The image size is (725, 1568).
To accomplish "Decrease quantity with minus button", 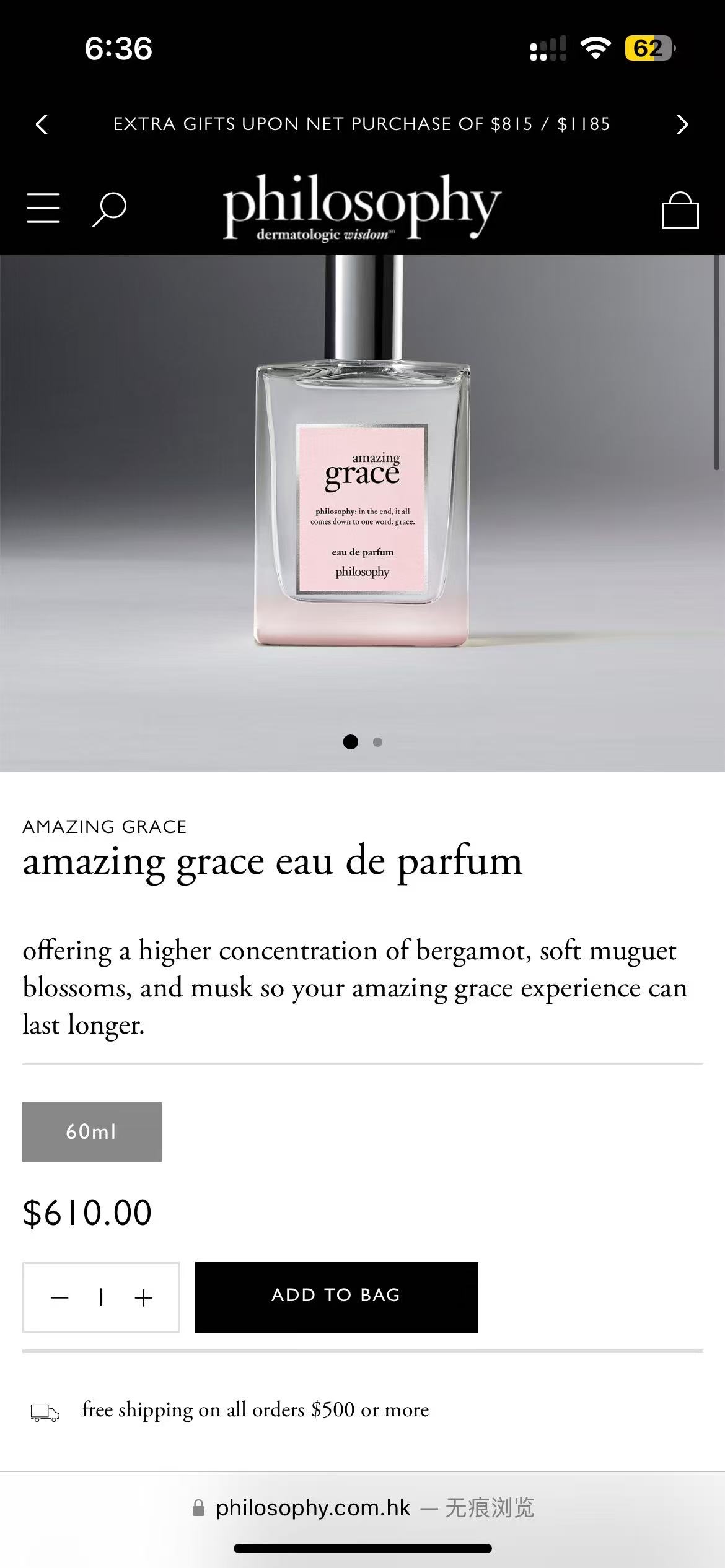I will pos(59,1297).
